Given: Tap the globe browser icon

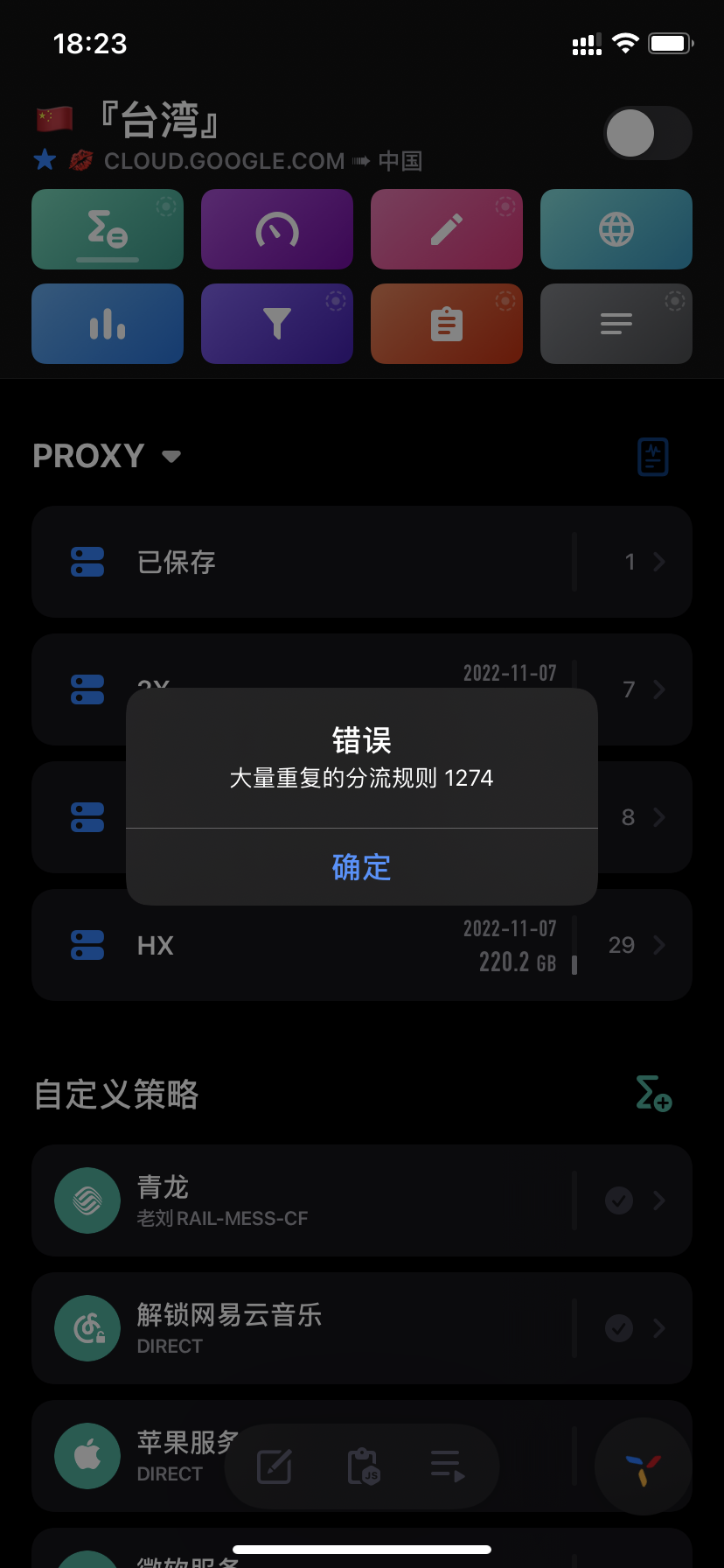Looking at the screenshot, I should coord(616,229).
